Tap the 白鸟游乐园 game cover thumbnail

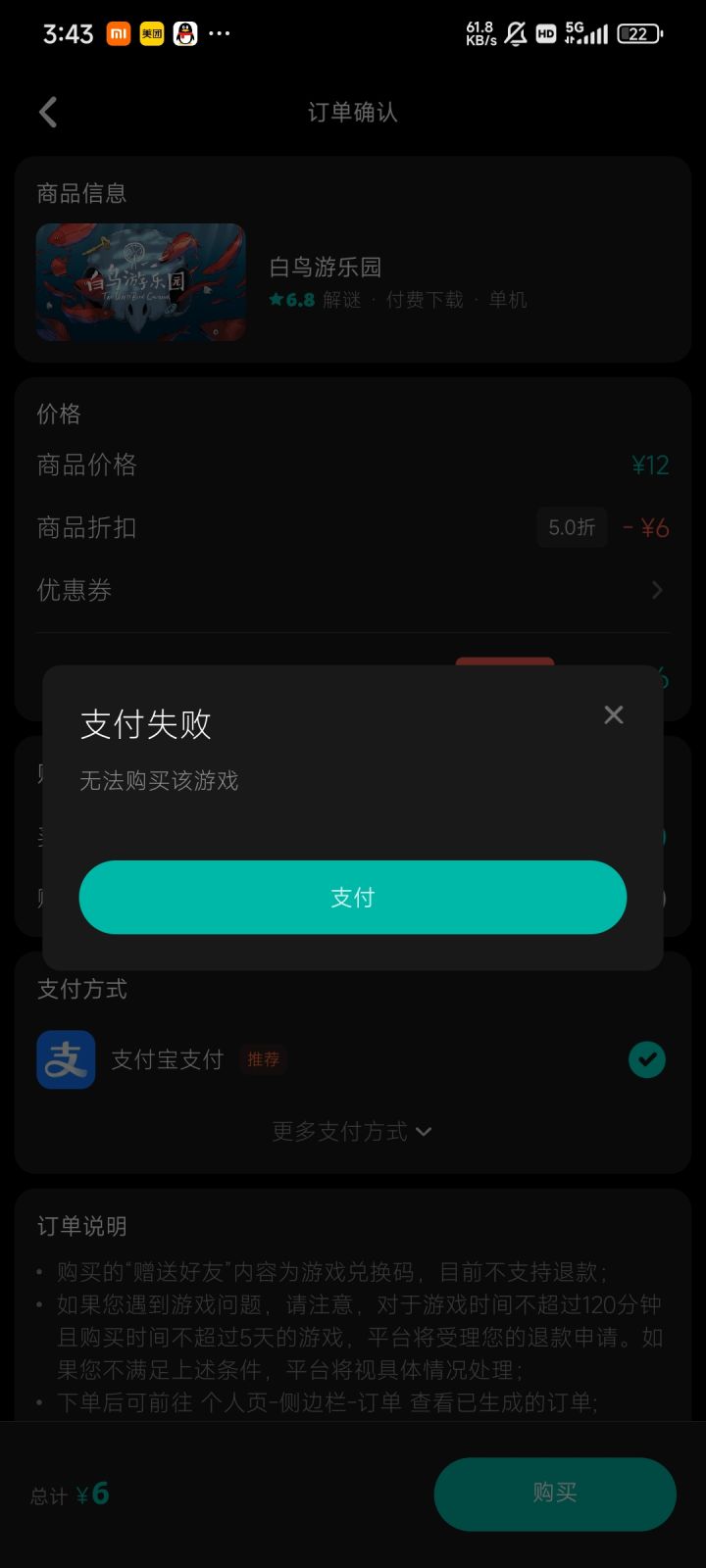[x=140, y=283]
